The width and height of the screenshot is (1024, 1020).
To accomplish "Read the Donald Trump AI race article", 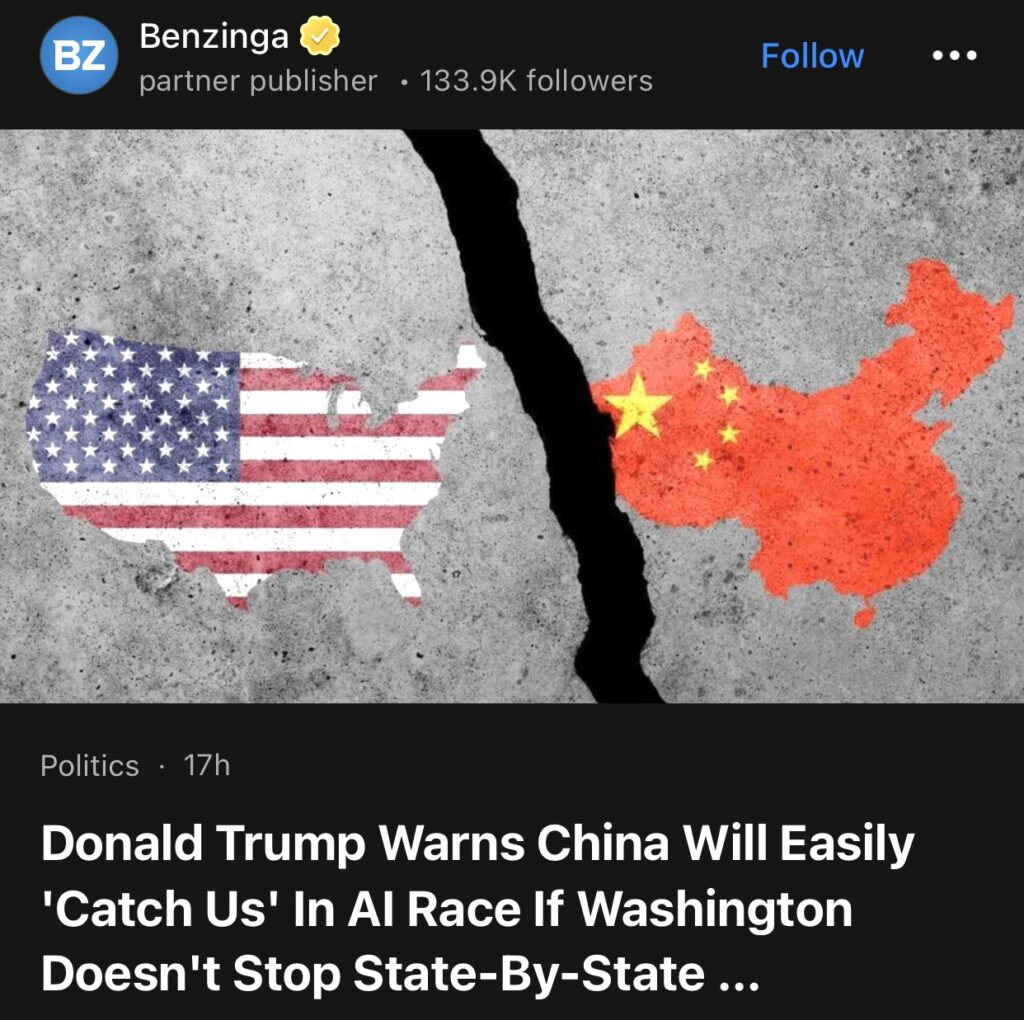I will (x=476, y=908).
